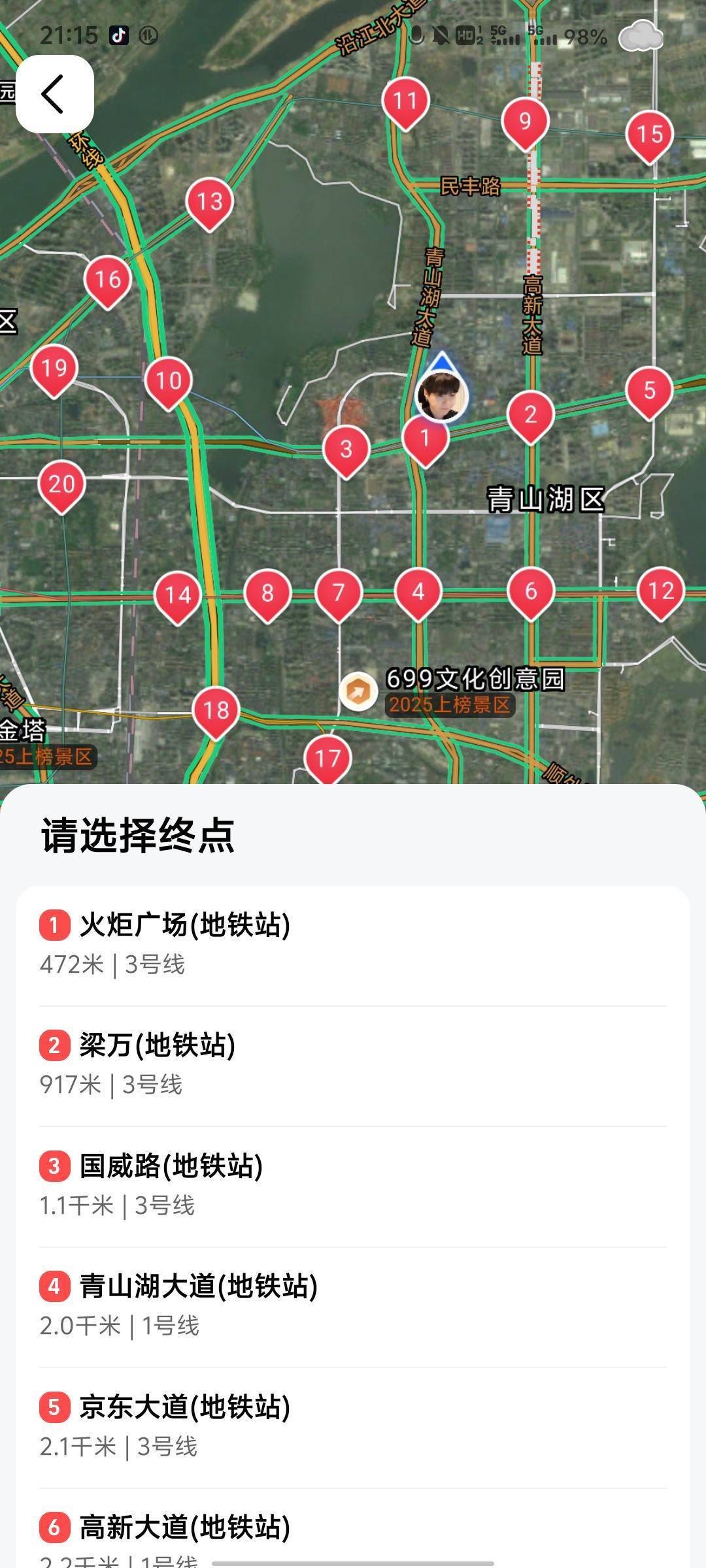
Task: Select map marker 14
Action: pyautogui.click(x=178, y=595)
